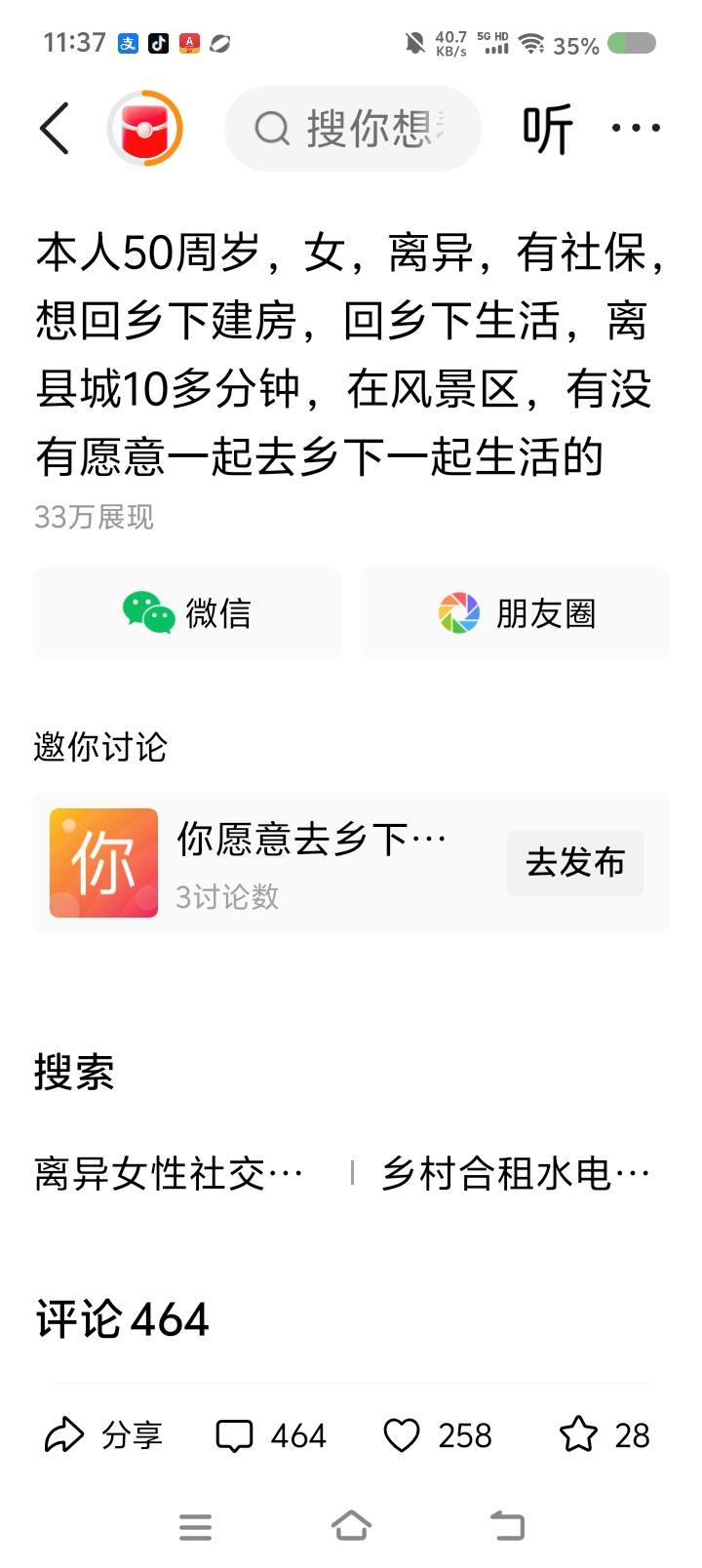Open the 乡村合租水电 search suggestion
The height and width of the screenshot is (1568, 702).
517,1174
